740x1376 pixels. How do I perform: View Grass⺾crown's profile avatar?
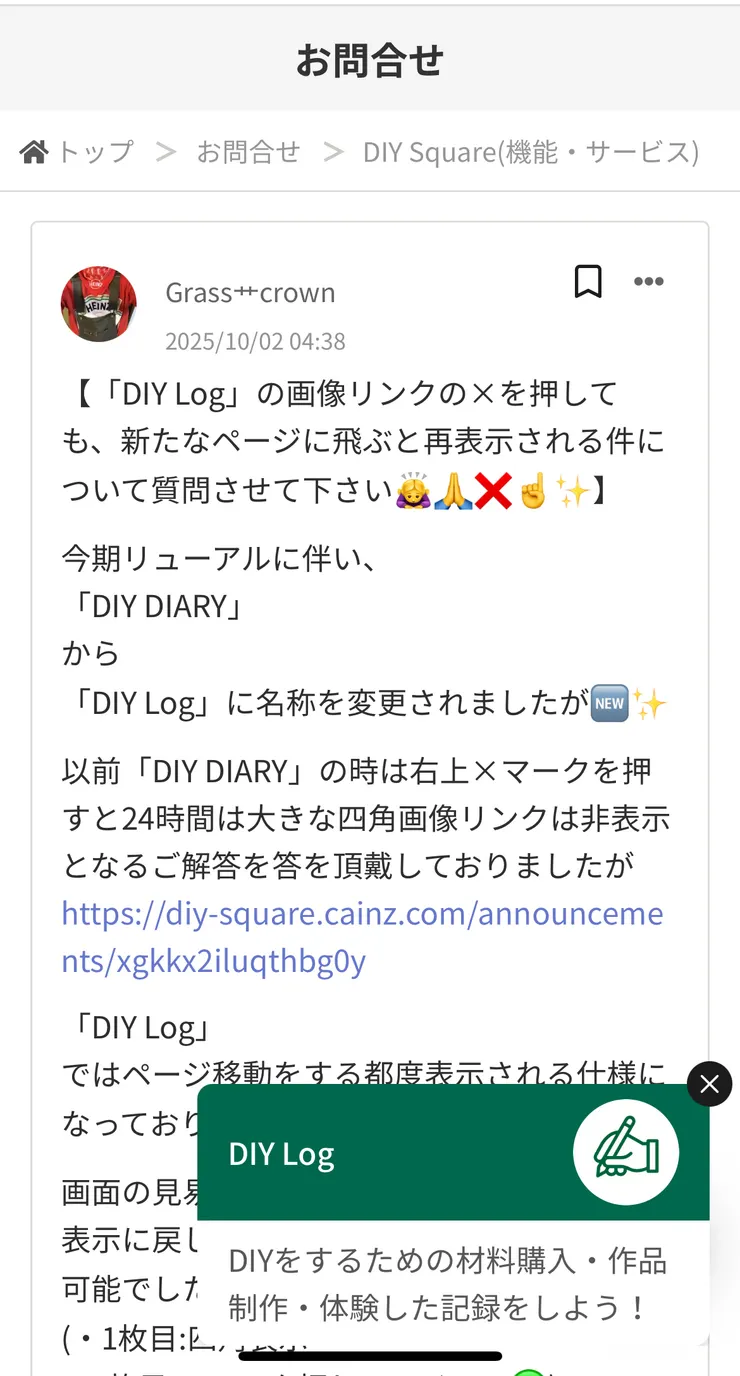click(99, 304)
